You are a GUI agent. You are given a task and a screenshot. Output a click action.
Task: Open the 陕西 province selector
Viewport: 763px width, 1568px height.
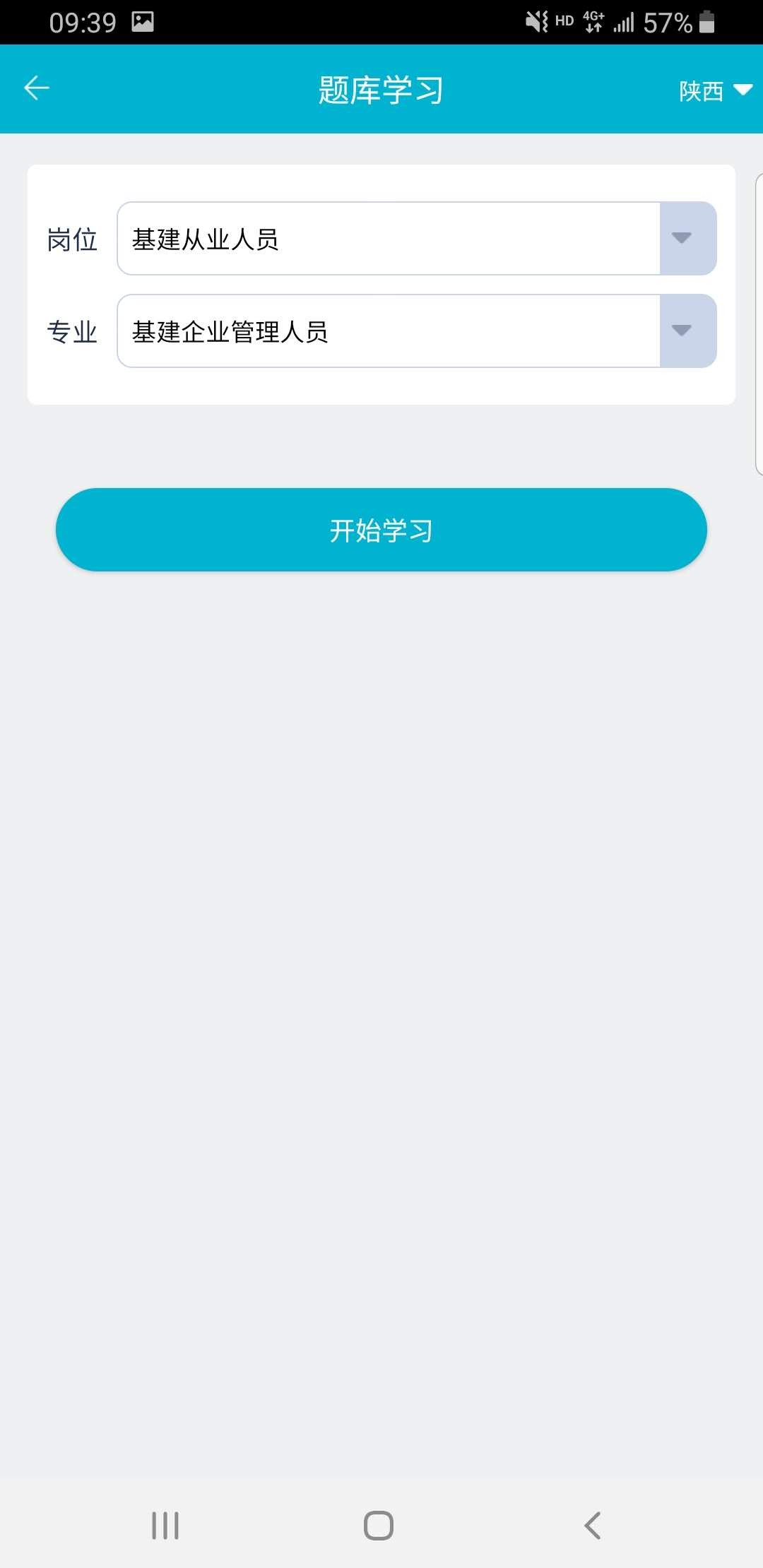(x=714, y=90)
